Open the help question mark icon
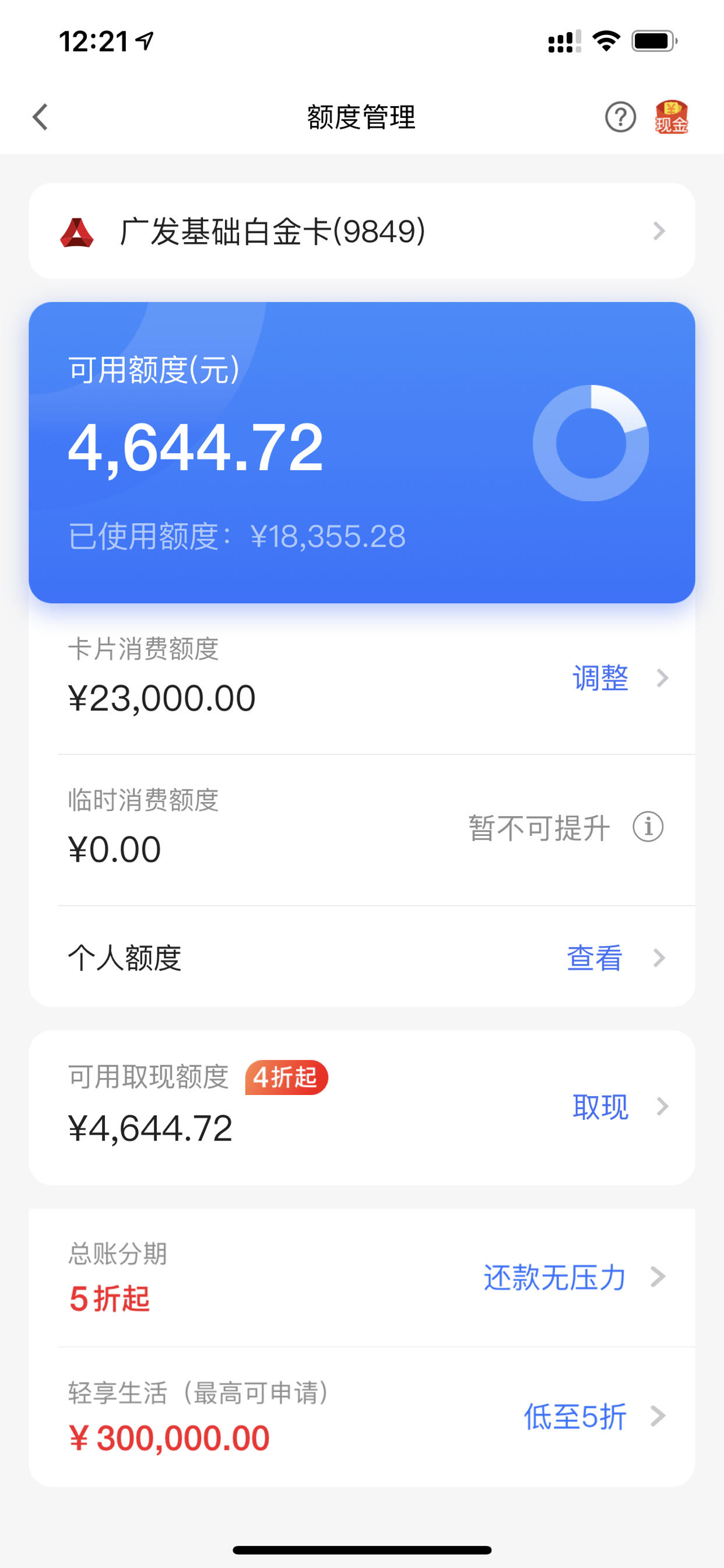The height and width of the screenshot is (1568, 724). [x=620, y=117]
